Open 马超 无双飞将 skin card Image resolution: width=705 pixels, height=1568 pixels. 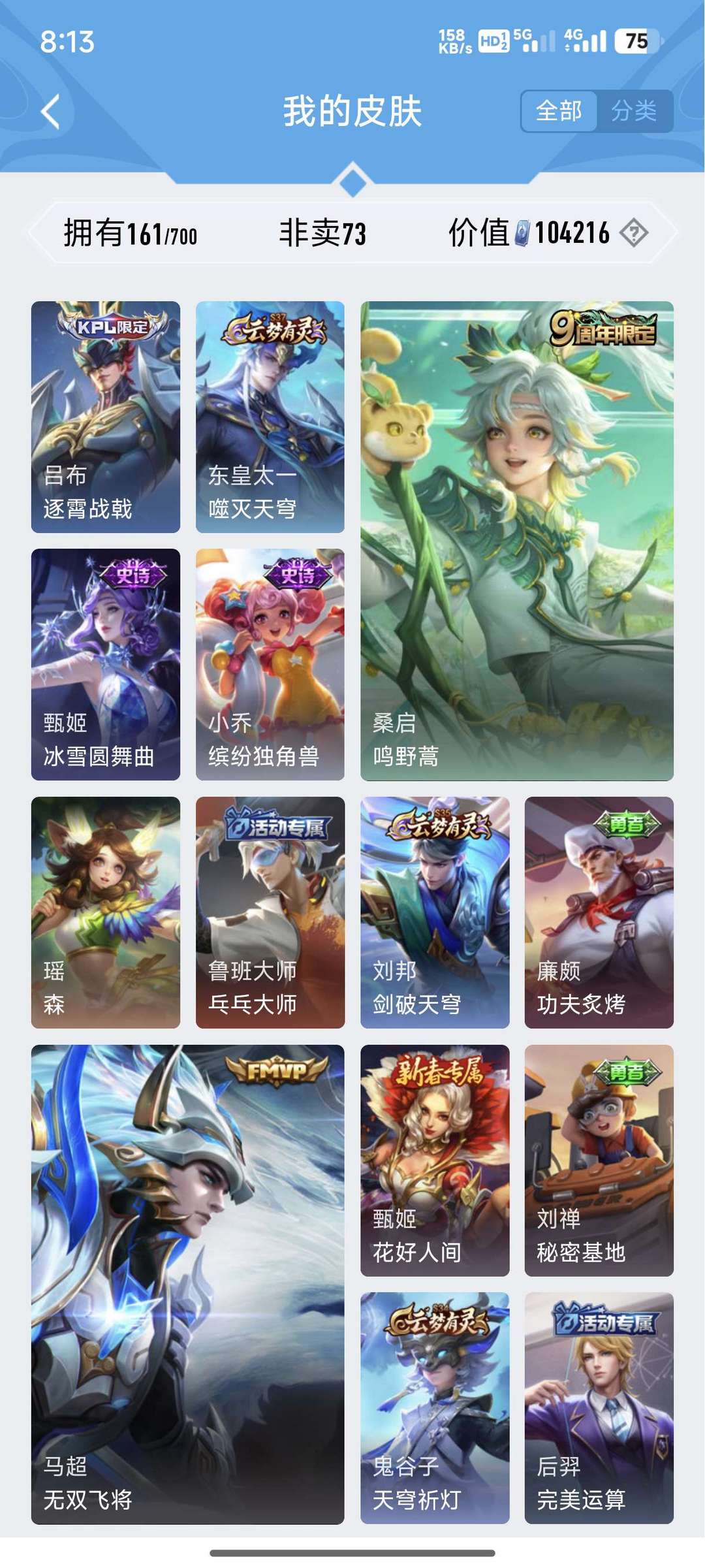[188, 1285]
